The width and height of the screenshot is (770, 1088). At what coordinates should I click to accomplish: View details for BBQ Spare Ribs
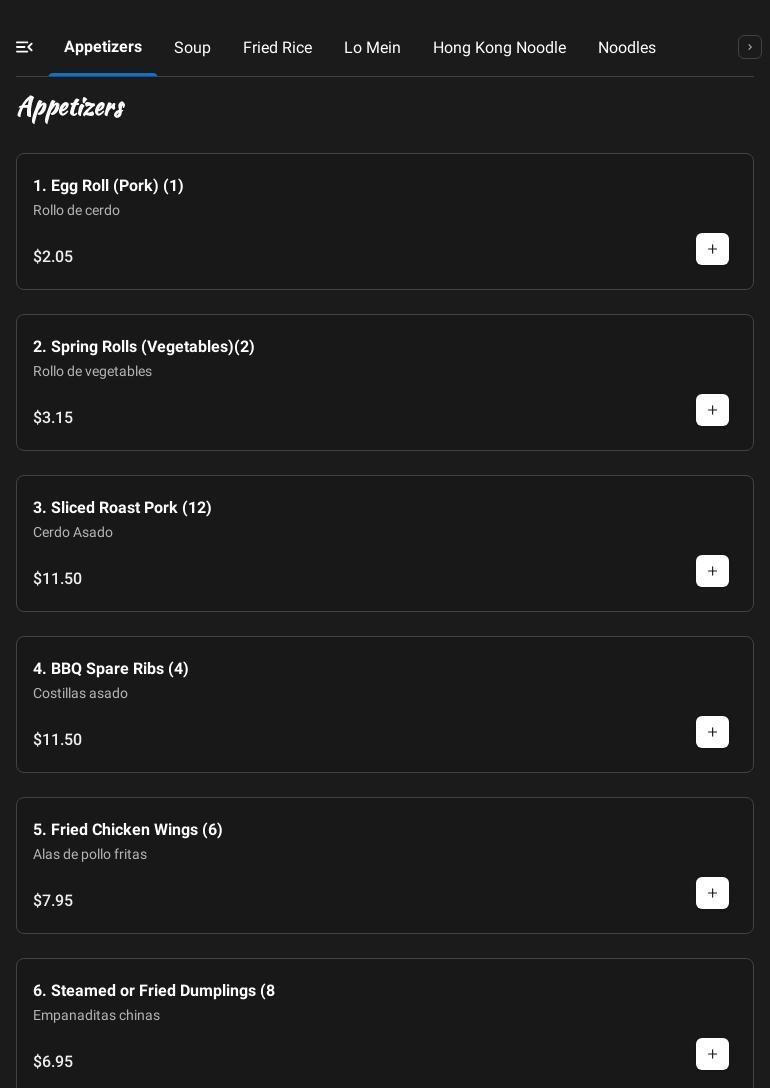point(300,693)
